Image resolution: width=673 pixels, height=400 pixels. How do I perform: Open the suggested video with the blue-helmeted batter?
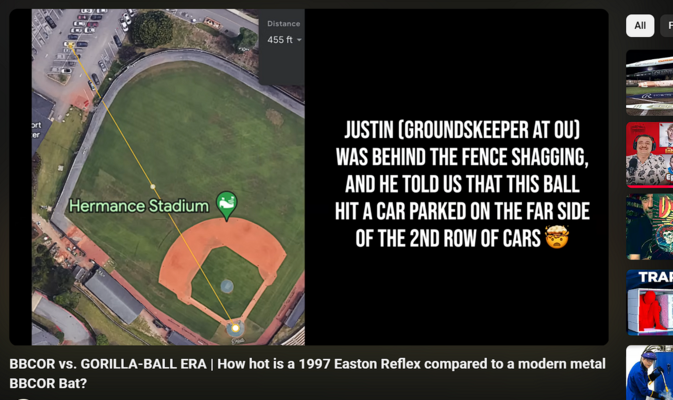coord(649,372)
